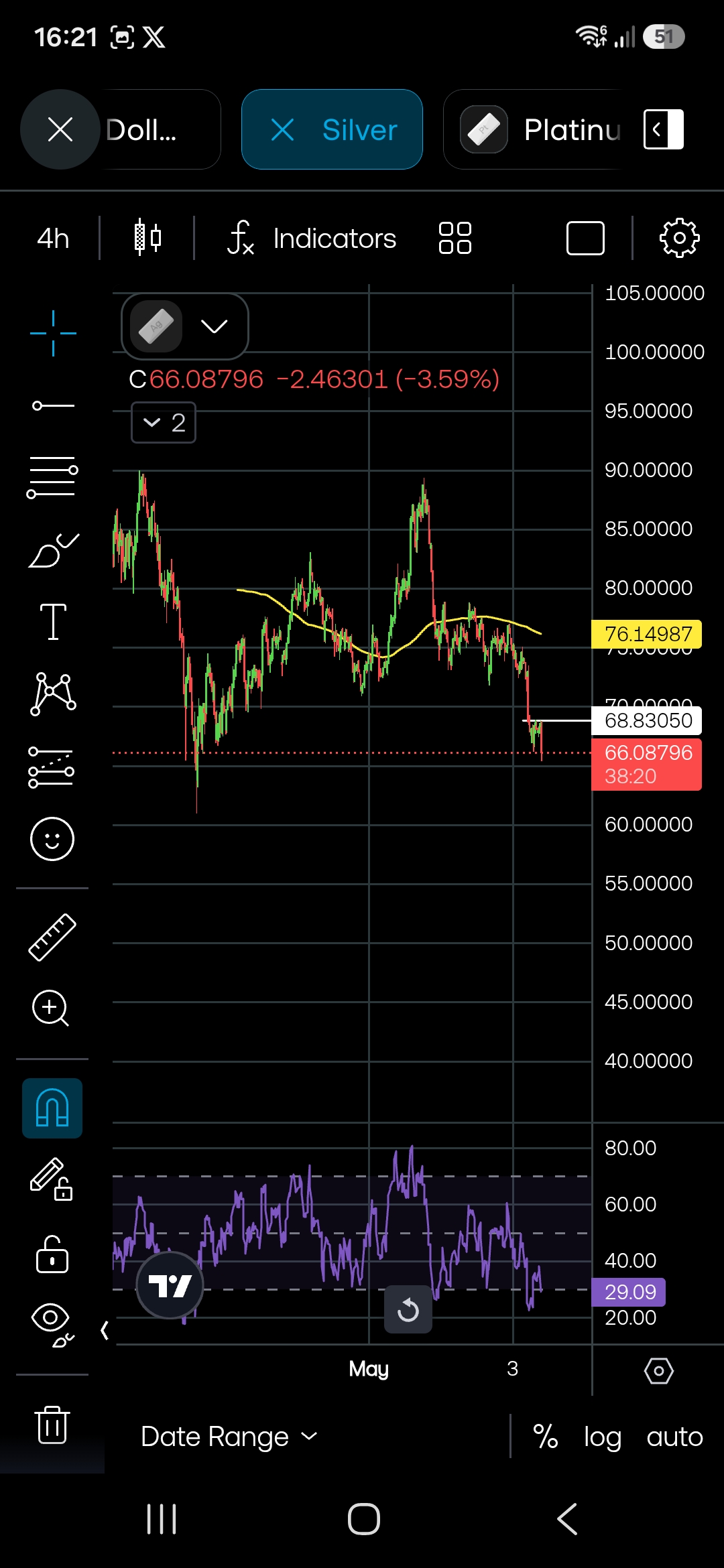724x1568 pixels.
Task: Select the Silver chip
Action: coord(332,129)
